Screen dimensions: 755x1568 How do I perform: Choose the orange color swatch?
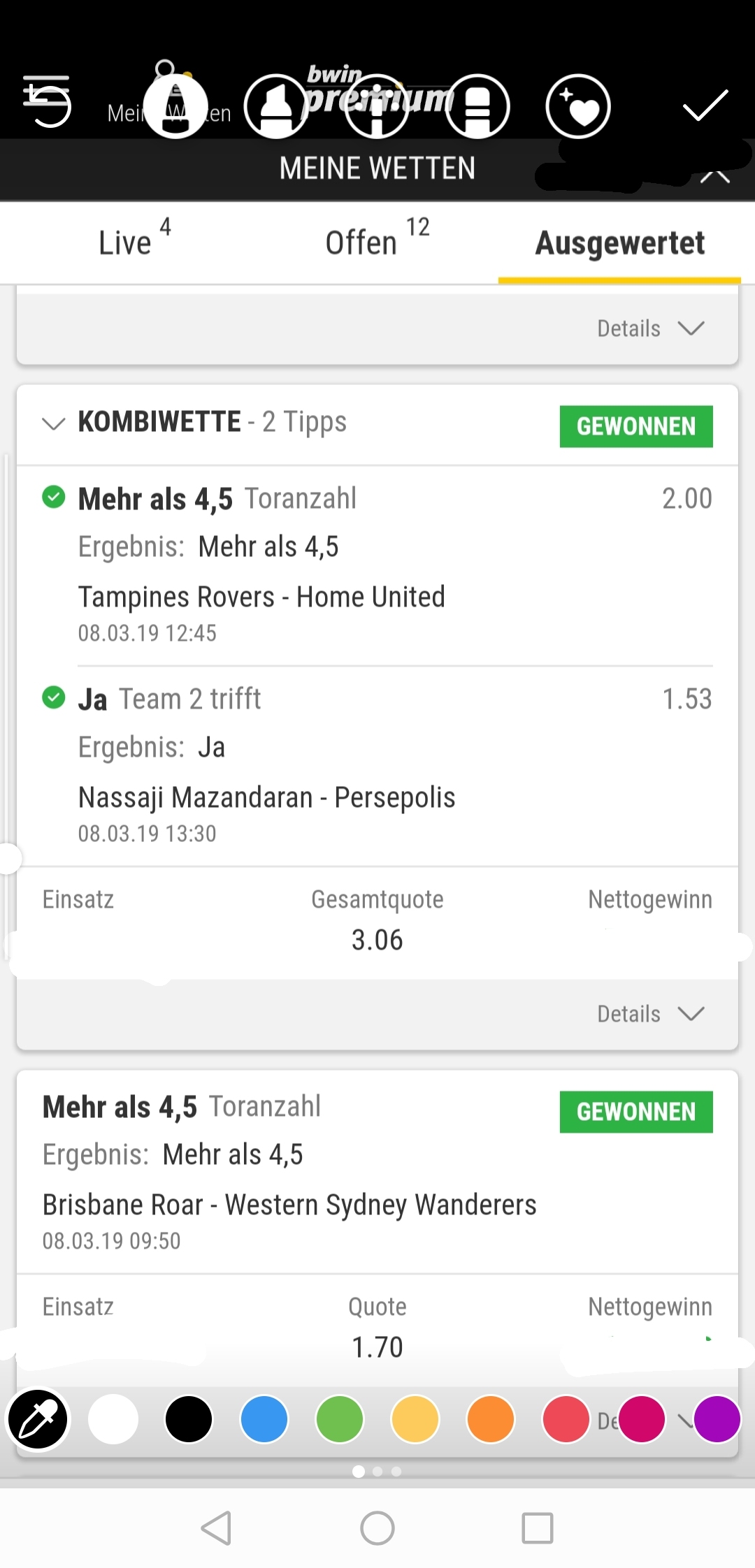click(x=491, y=1419)
